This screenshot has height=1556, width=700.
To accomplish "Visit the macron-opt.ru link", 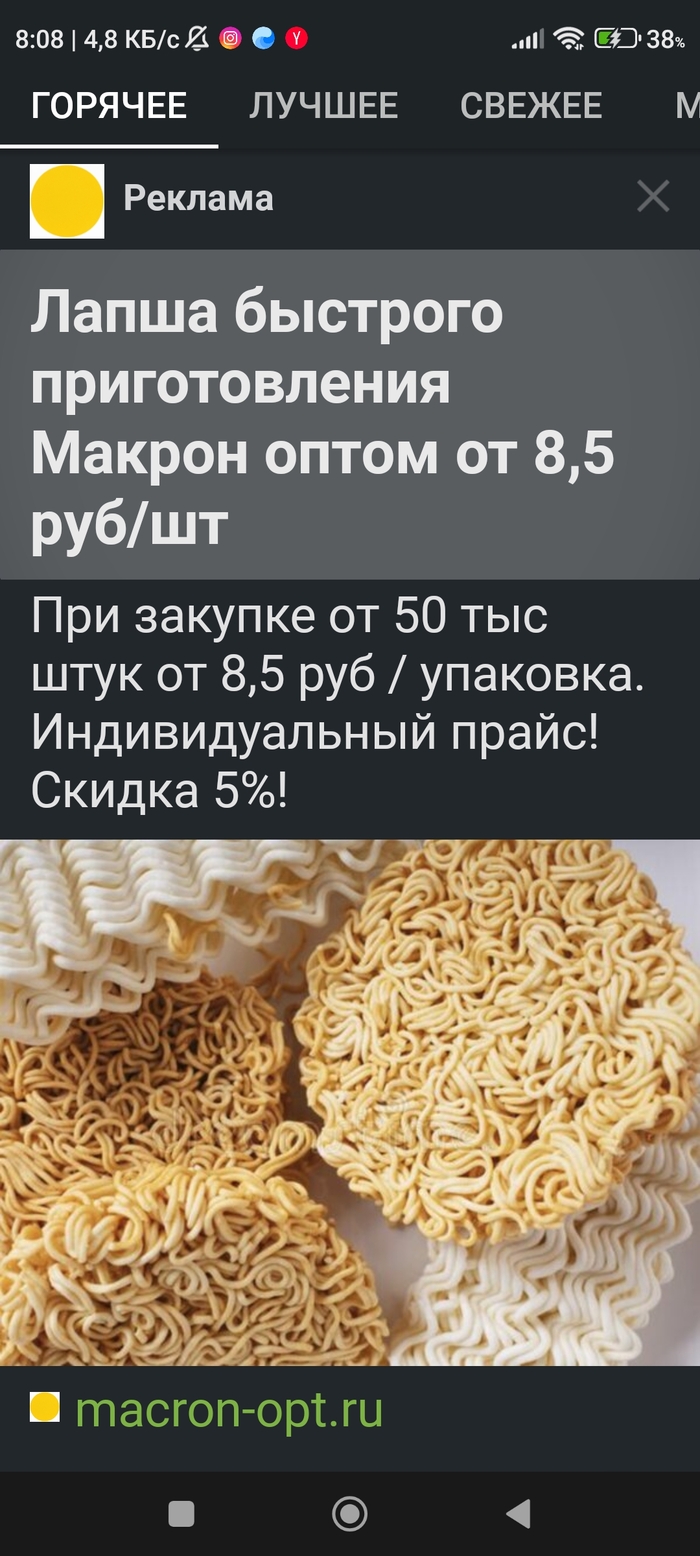I will (229, 1410).
